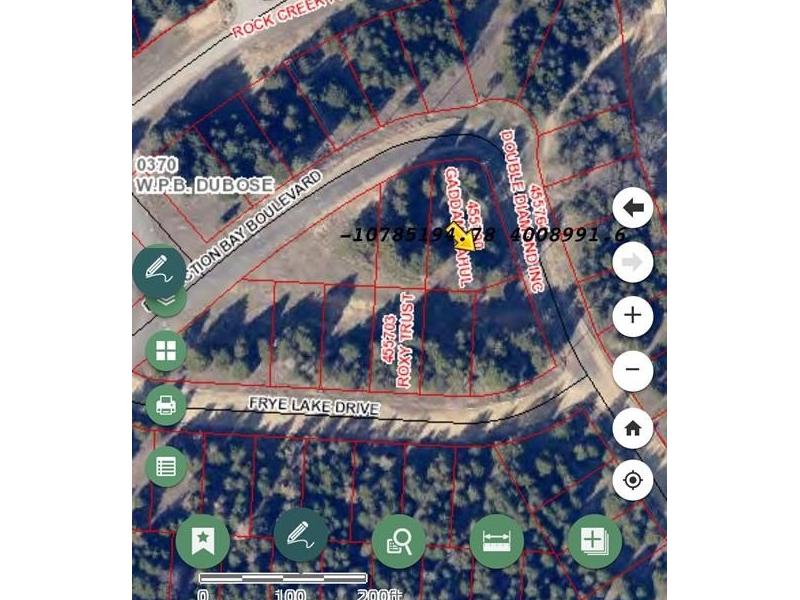Go to previous map extent arrow
The width and height of the screenshot is (800, 600).
pos(632,209)
